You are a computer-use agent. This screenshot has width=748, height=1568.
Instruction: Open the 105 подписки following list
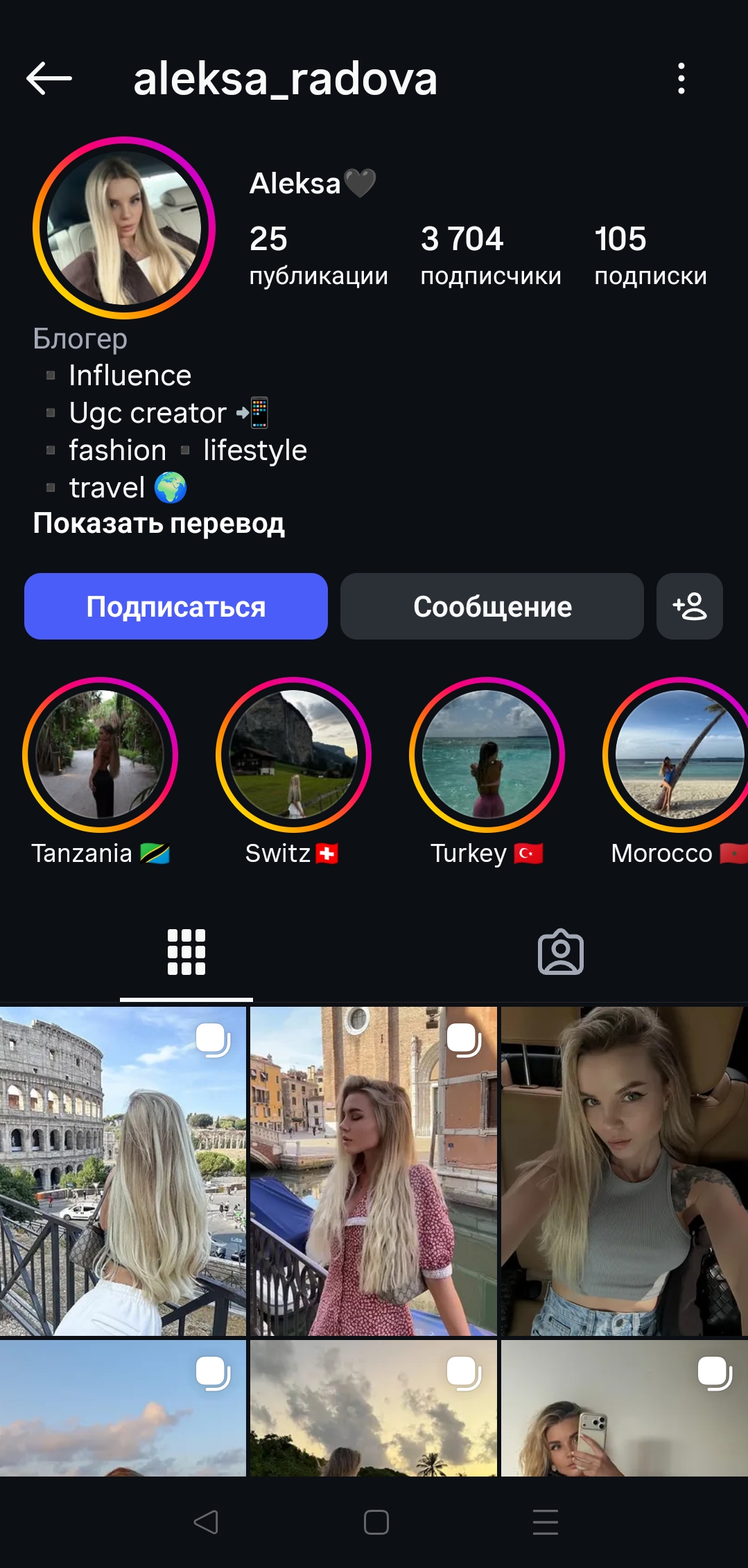tap(650, 255)
